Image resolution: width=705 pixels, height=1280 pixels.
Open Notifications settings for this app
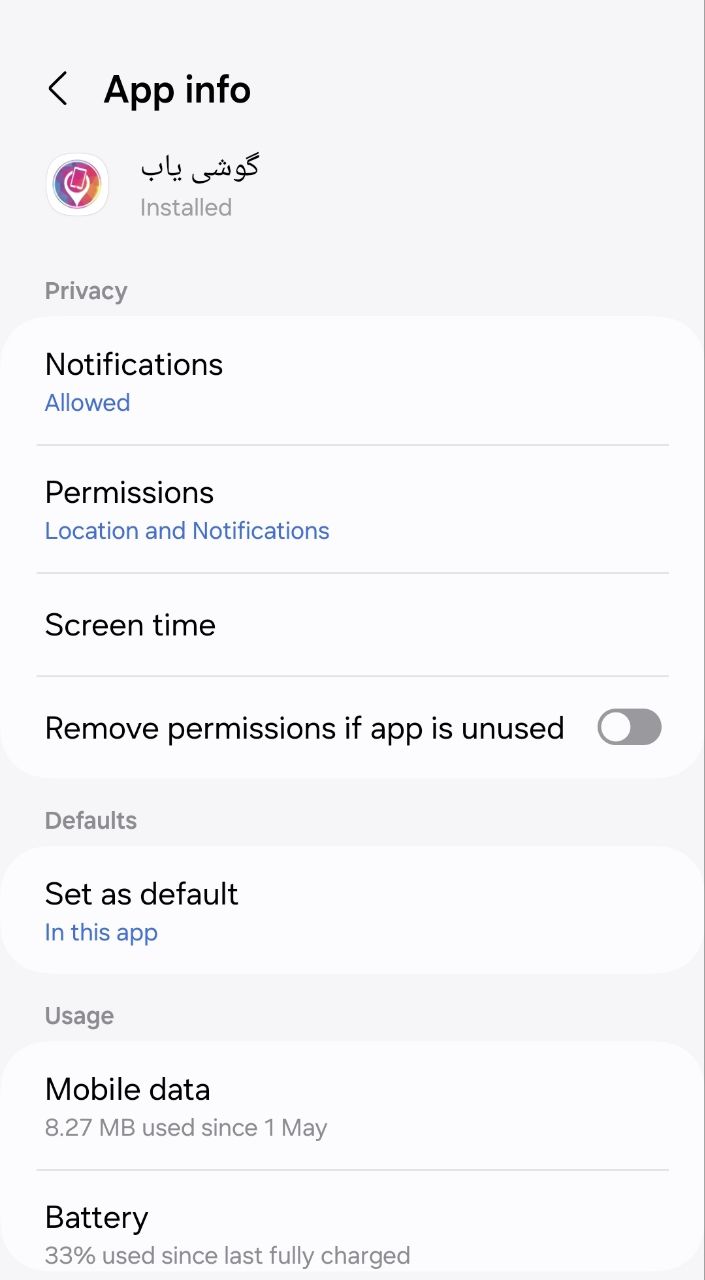[x=352, y=381]
